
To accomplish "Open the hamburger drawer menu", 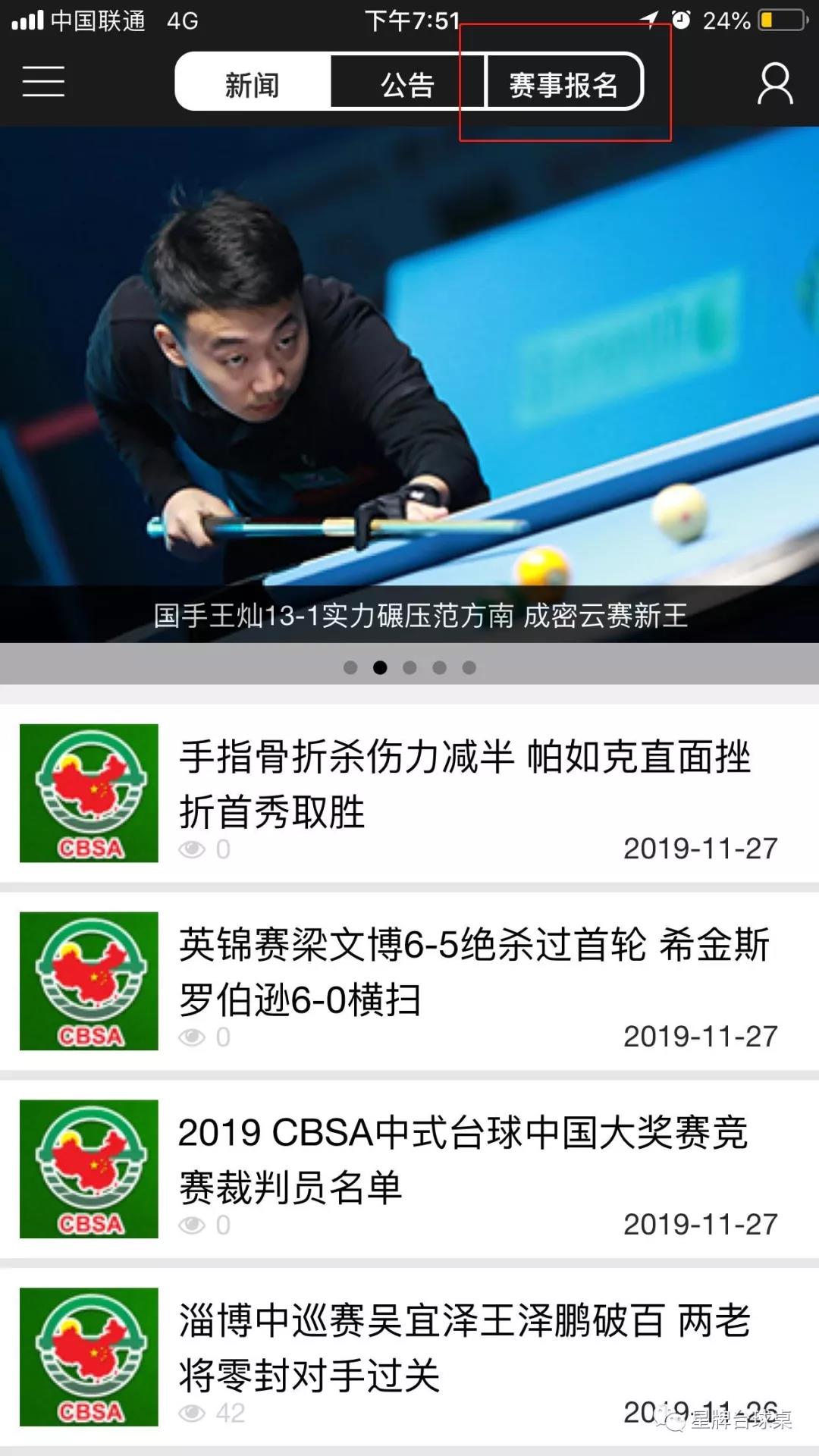I will (43, 81).
